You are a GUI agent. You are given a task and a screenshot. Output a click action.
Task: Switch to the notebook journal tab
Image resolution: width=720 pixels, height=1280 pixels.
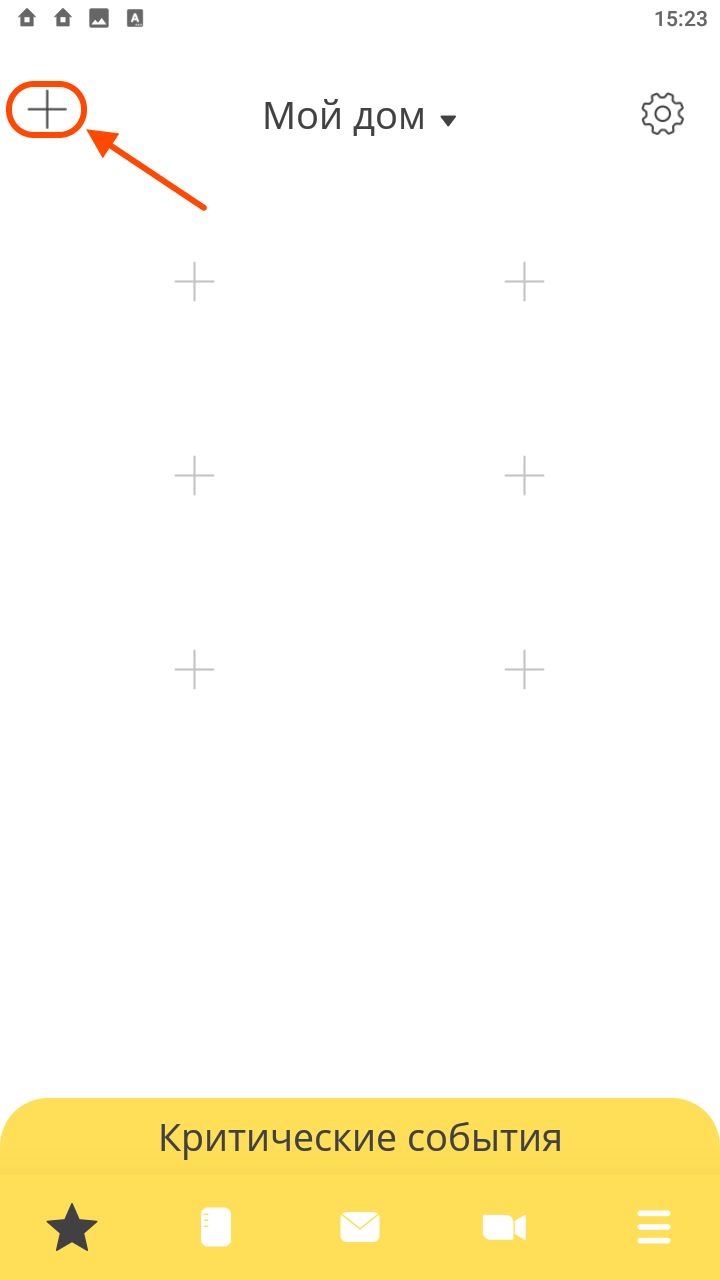pos(216,1227)
